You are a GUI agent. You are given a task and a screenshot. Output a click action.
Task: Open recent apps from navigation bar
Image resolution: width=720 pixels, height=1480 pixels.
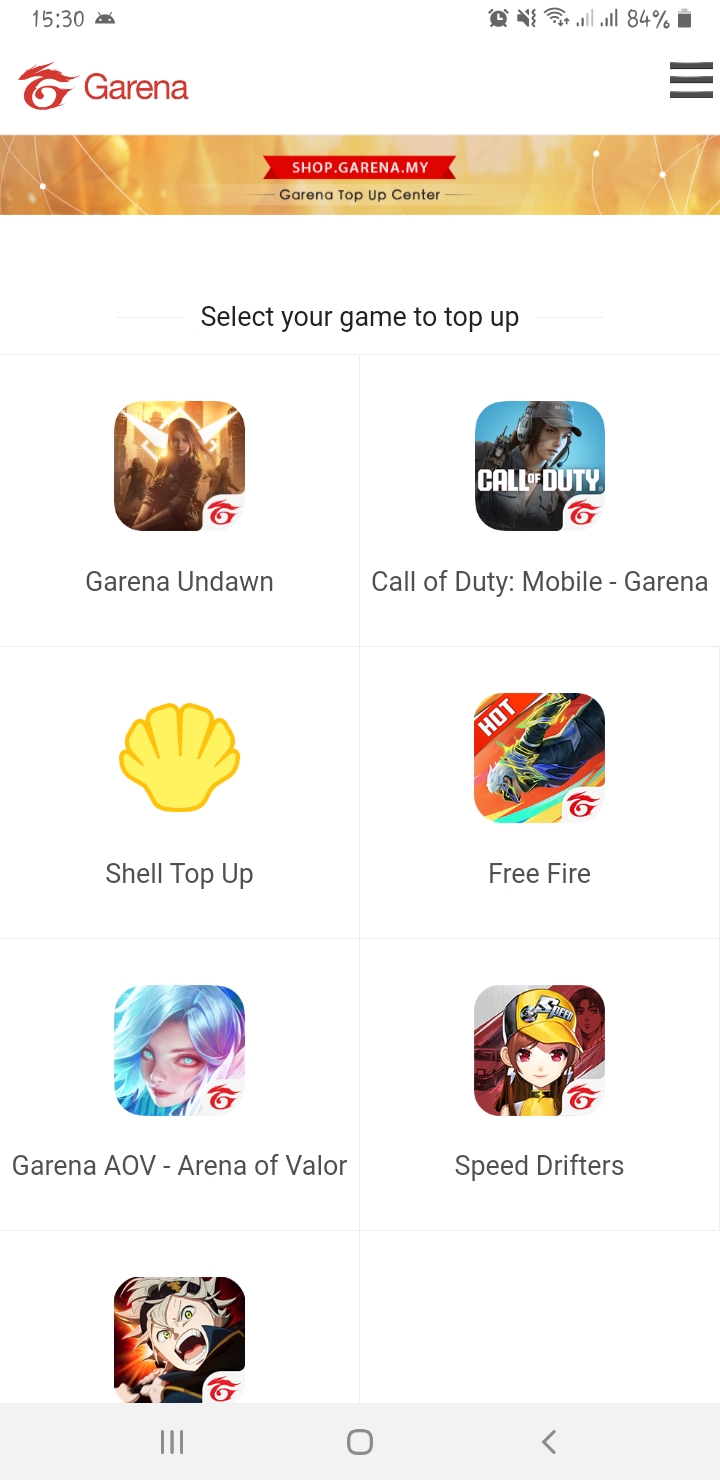click(172, 1441)
